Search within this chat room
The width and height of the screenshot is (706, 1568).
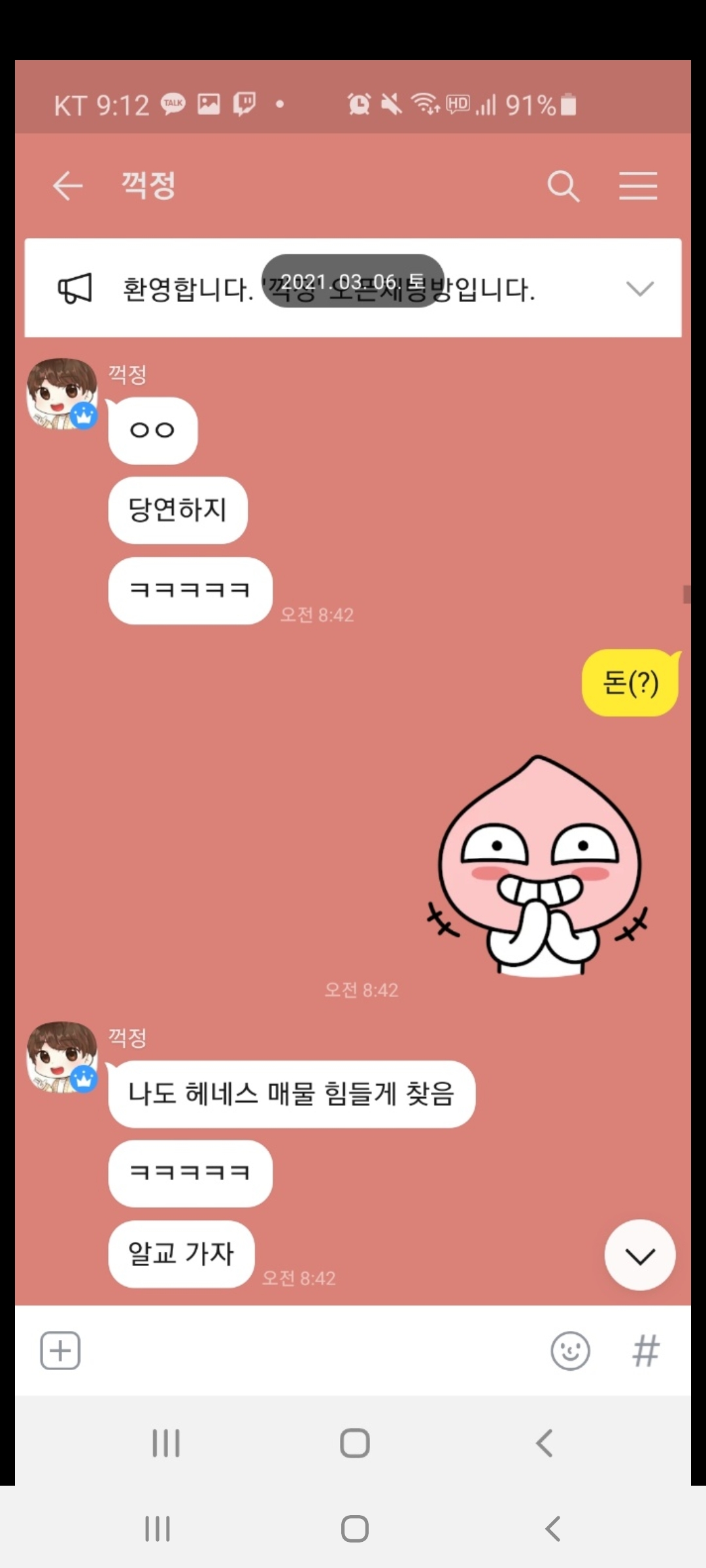[x=563, y=186]
